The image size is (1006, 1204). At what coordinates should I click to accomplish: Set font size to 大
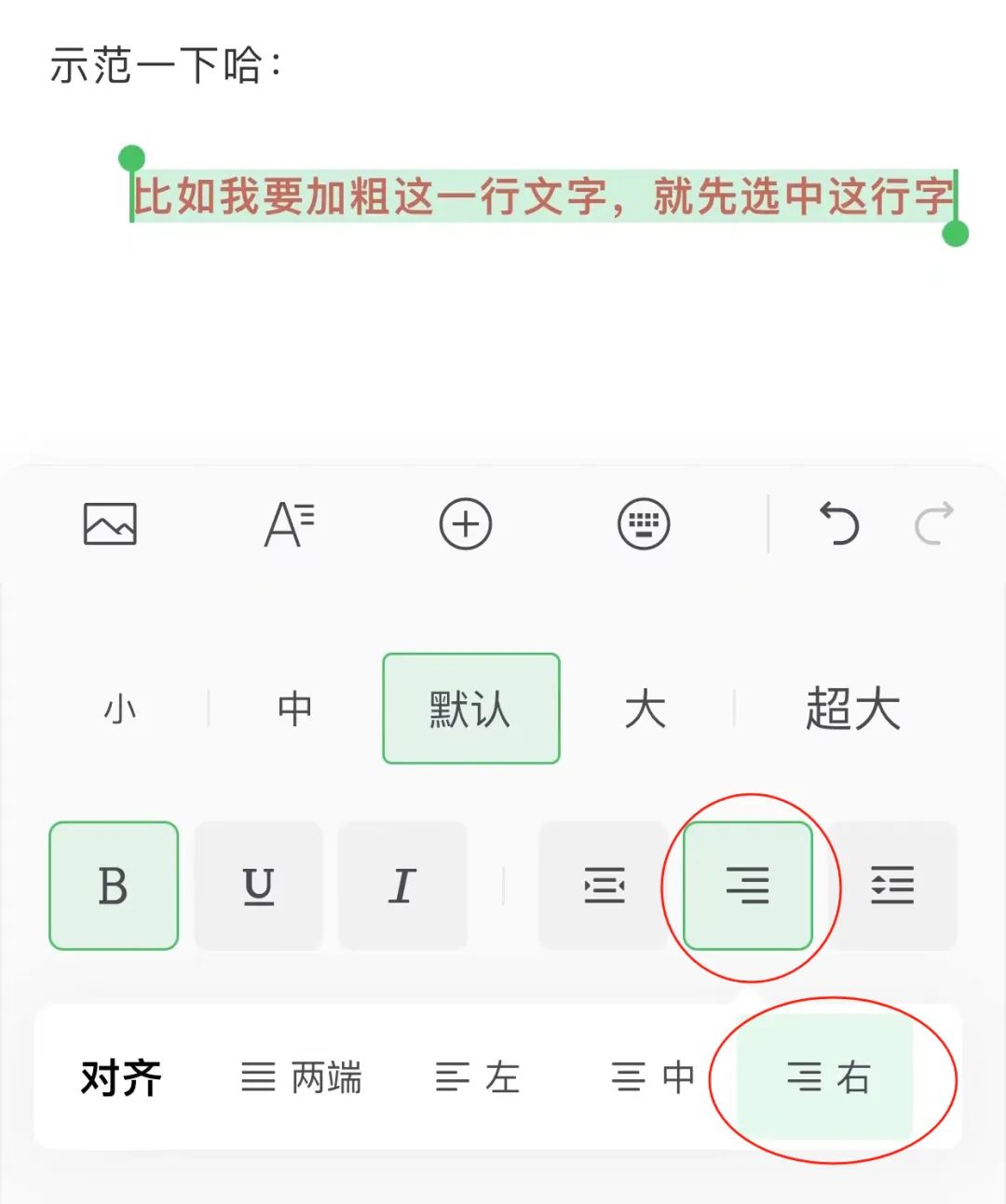pyautogui.click(x=645, y=710)
